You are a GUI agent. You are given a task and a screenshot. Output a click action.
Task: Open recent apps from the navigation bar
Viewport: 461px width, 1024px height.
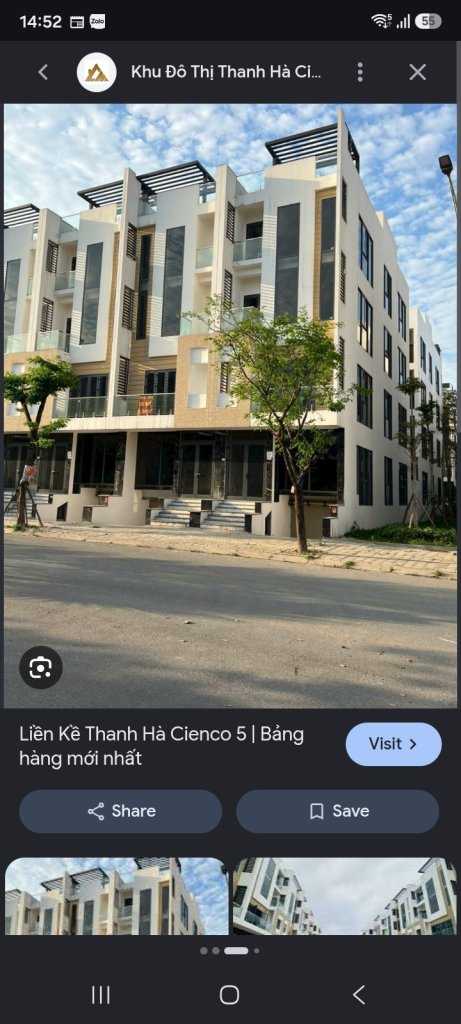pyautogui.click(x=101, y=995)
